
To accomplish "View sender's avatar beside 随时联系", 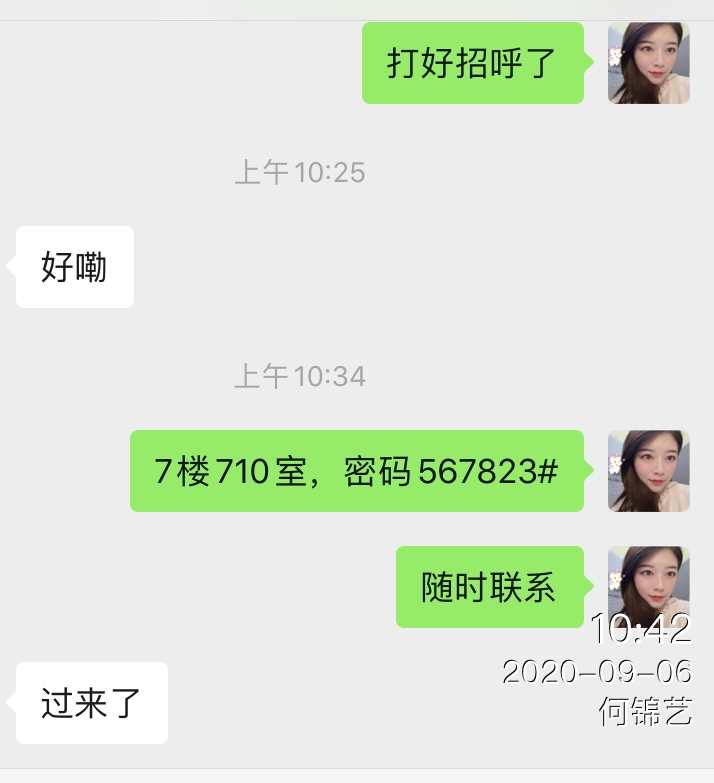I will [648, 587].
